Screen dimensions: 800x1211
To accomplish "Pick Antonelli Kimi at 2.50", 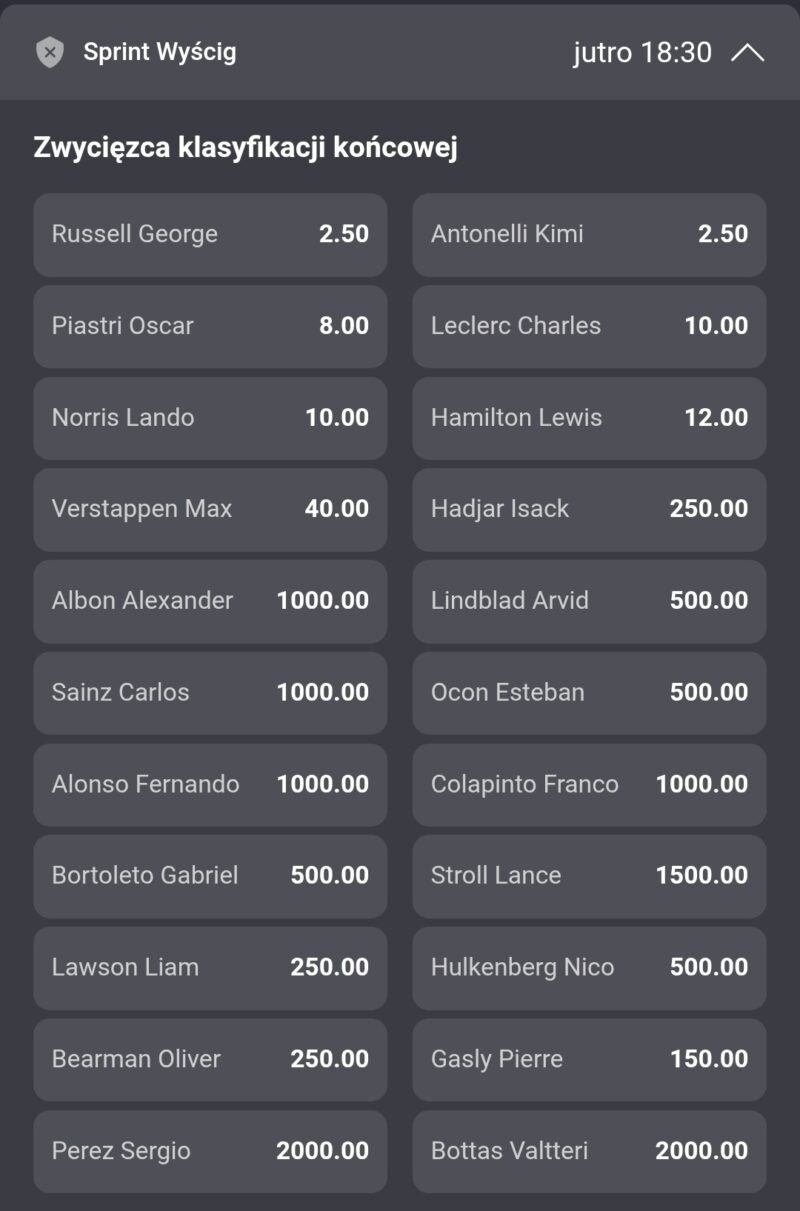I will pos(589,235).
